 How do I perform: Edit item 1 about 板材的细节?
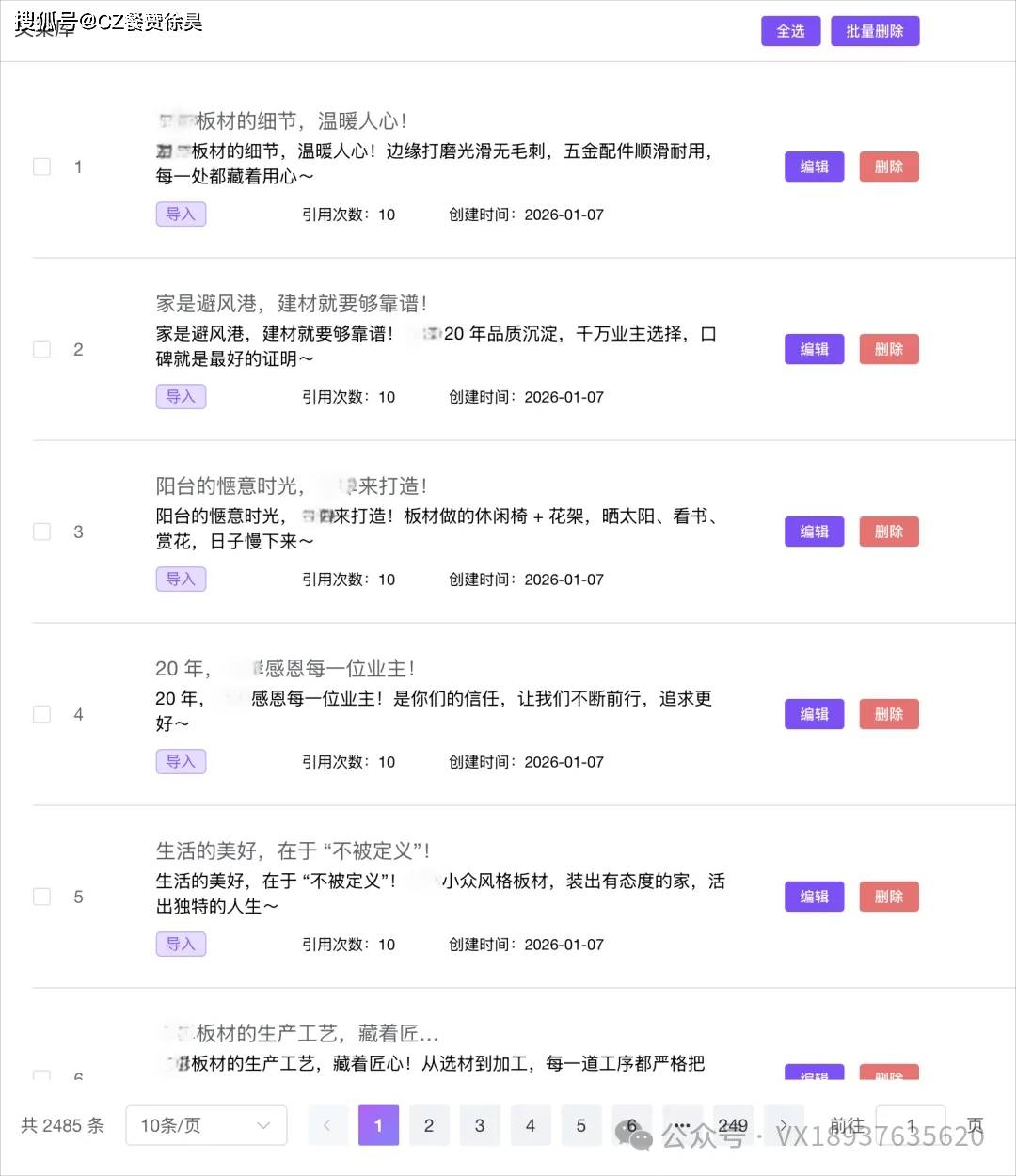(x=814, y=167)
